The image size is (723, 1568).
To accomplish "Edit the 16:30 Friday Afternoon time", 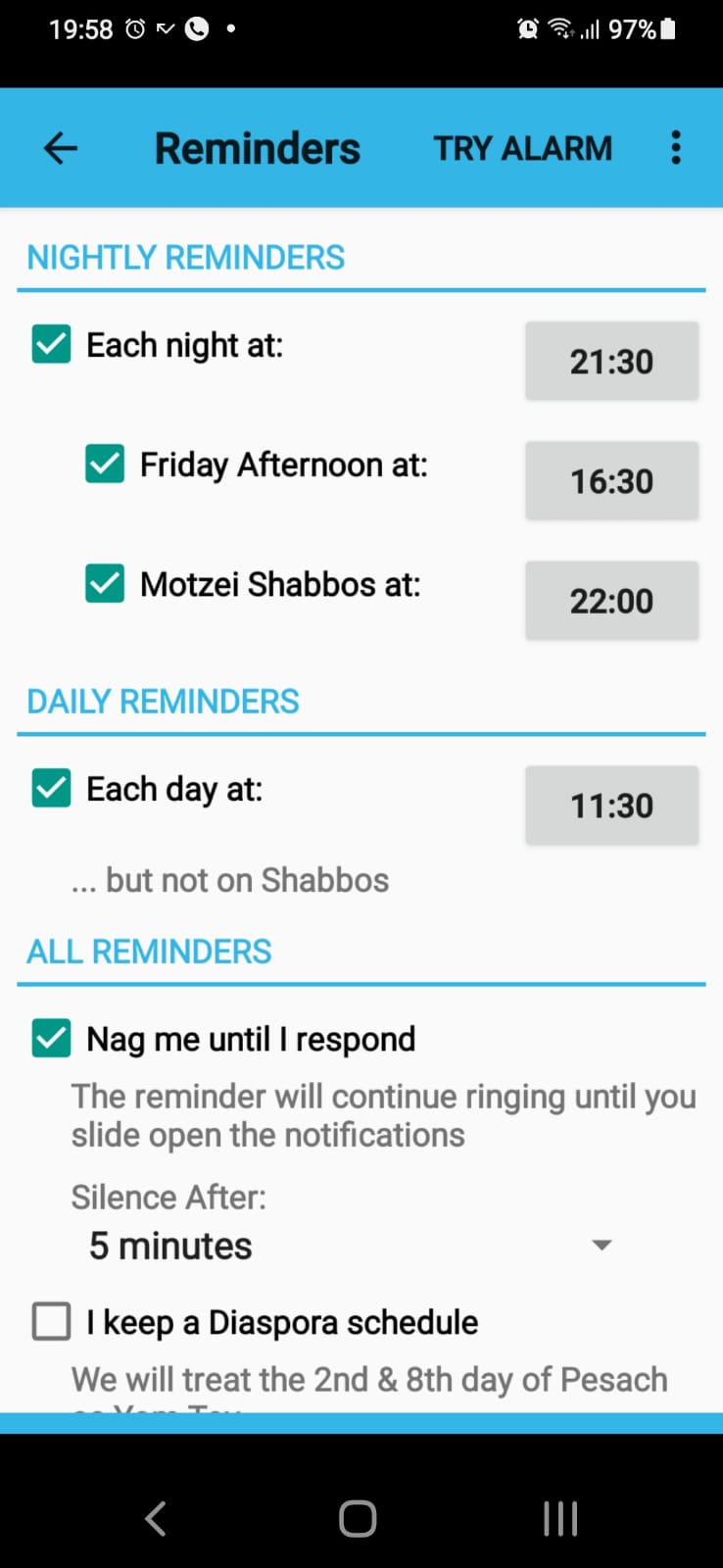I will tap(611, 481).
